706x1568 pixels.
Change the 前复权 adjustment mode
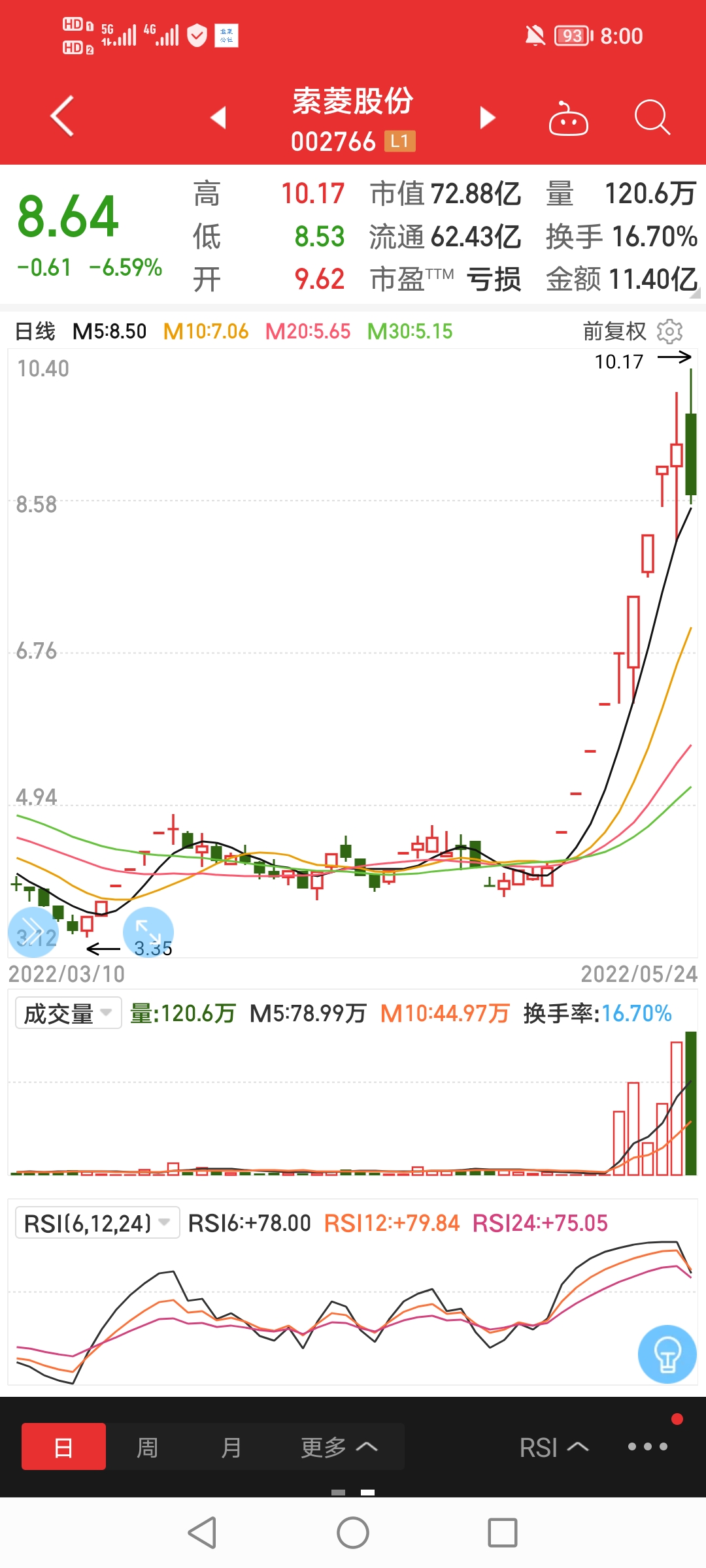614,331
